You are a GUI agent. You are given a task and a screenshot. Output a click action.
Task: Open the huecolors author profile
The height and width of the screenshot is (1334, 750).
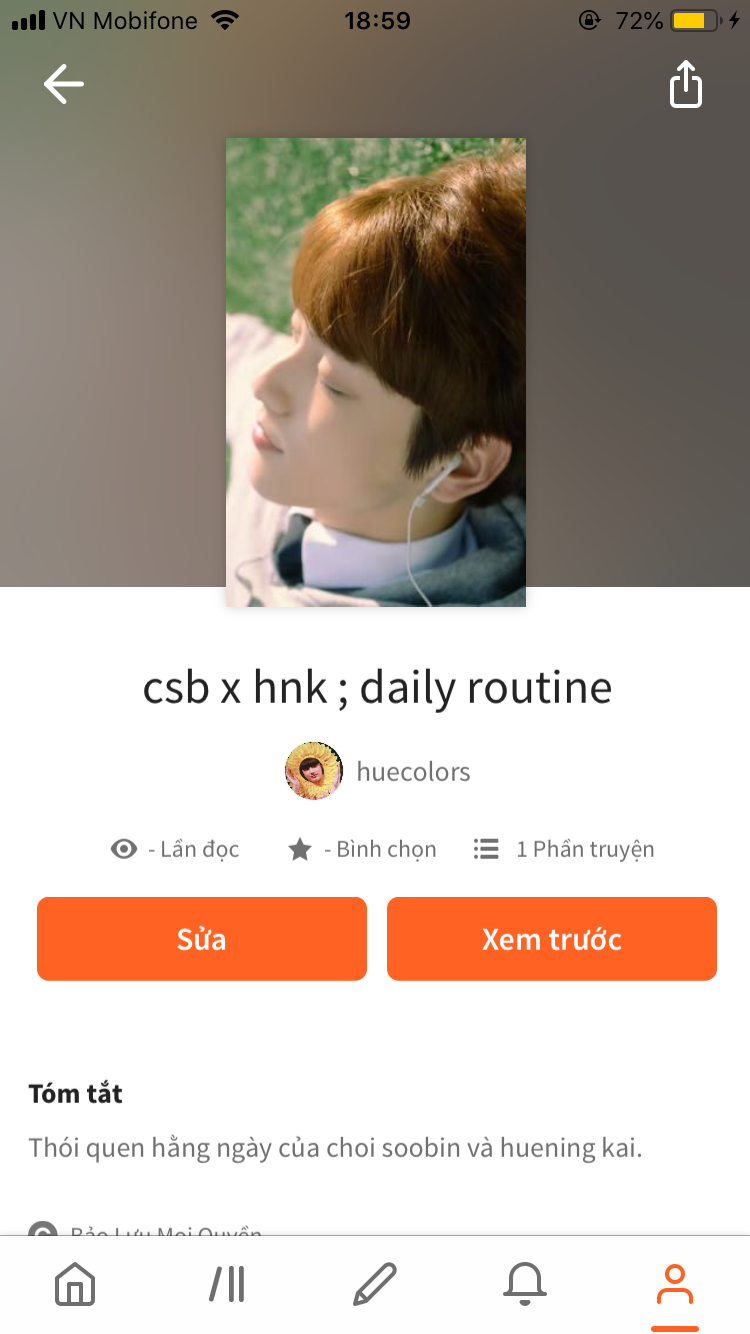378,771
